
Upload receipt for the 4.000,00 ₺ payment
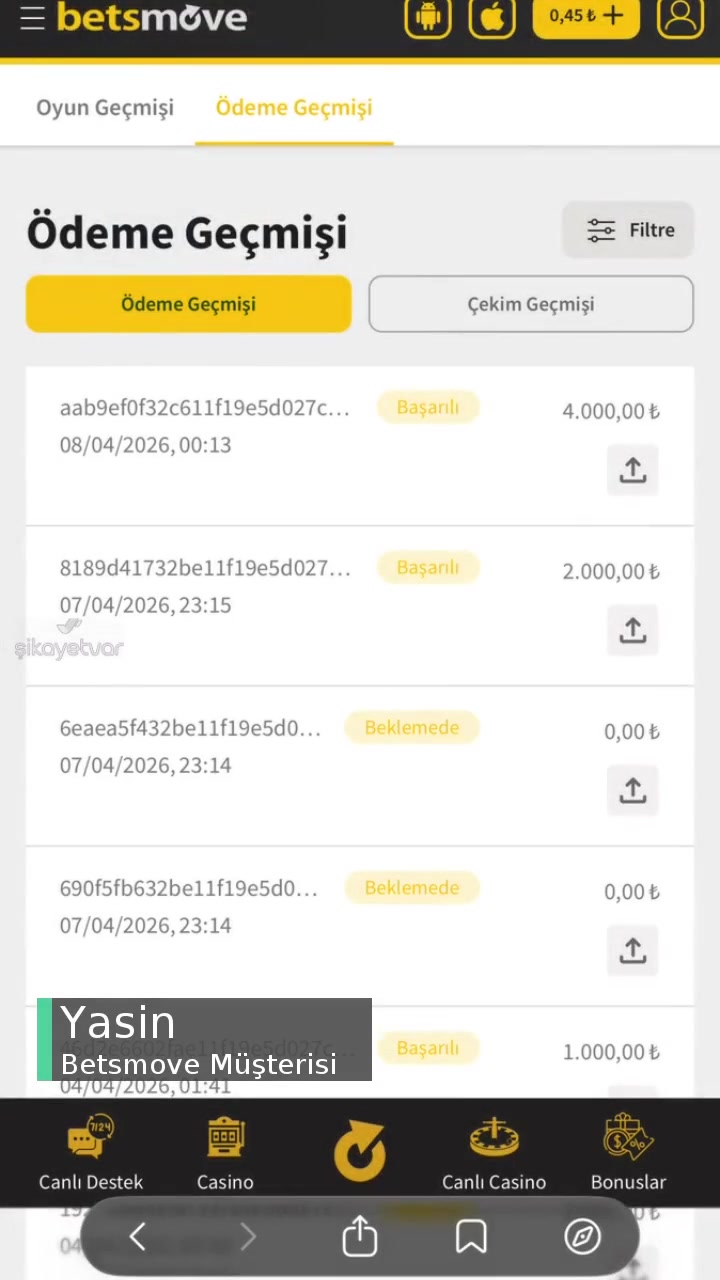pos(632,470)
